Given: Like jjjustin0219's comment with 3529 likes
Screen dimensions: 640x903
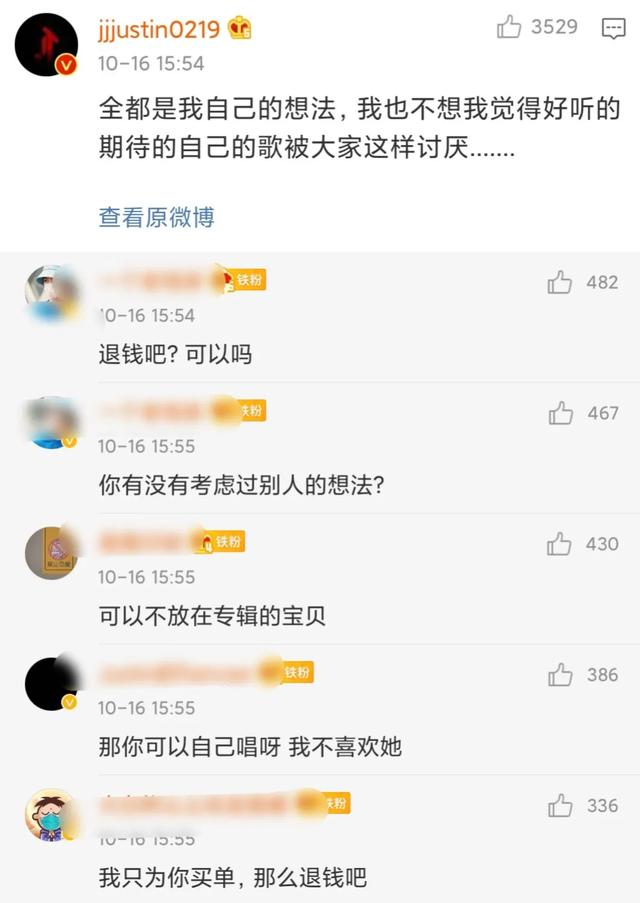Looking at the screenshot, I should pyautogui.click(x=510, y=28).
